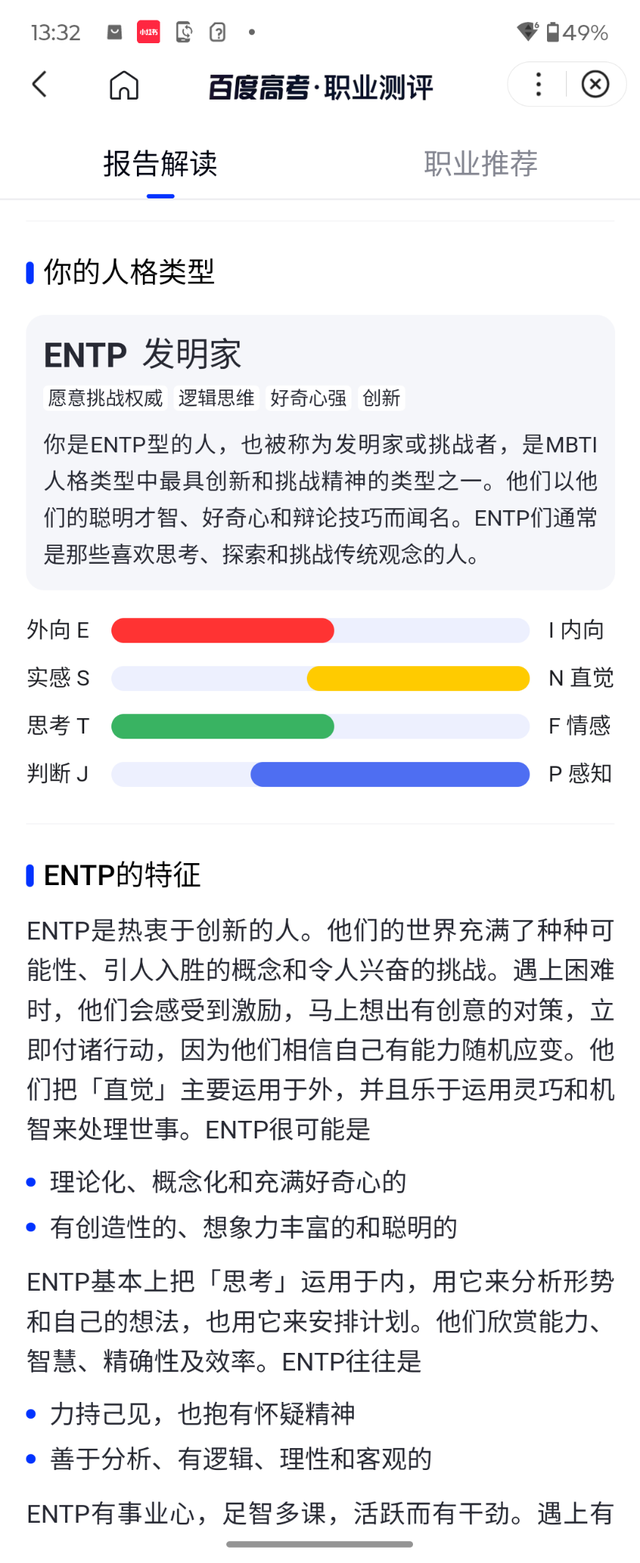Screen dimensions: 640x1563
Task: Close the mini program
Action: click(x=595, y=85)
